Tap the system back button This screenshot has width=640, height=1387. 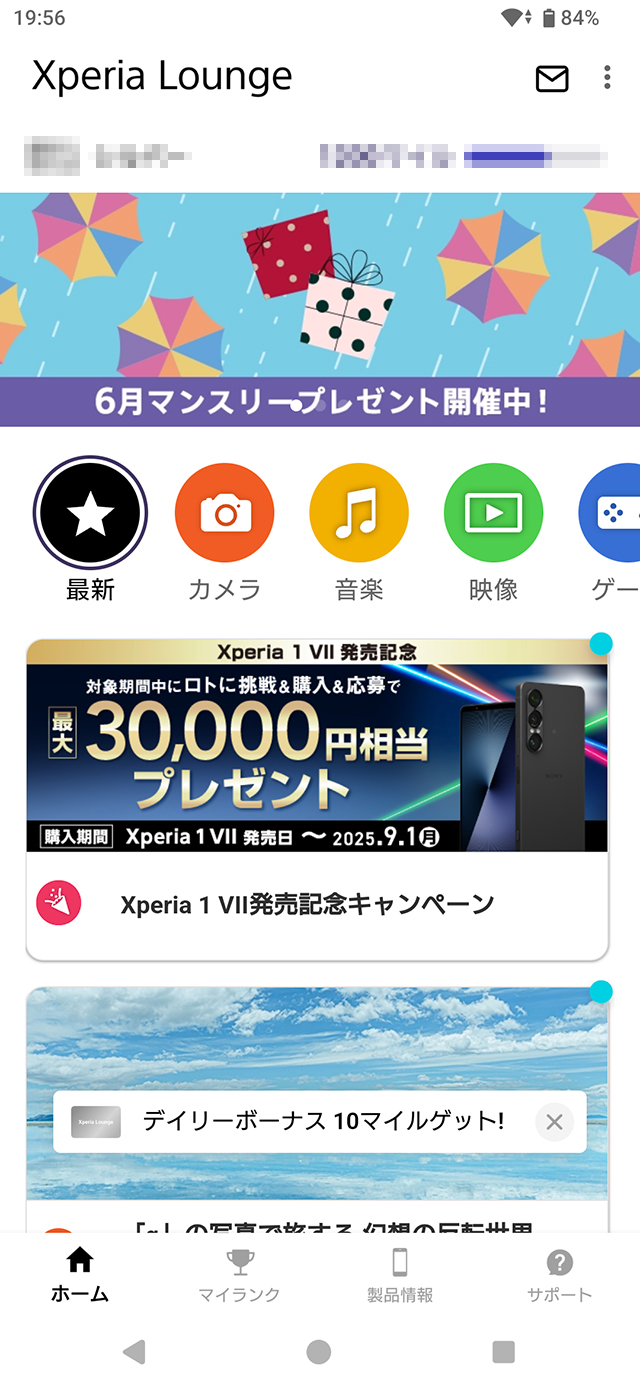(134, 1352)
